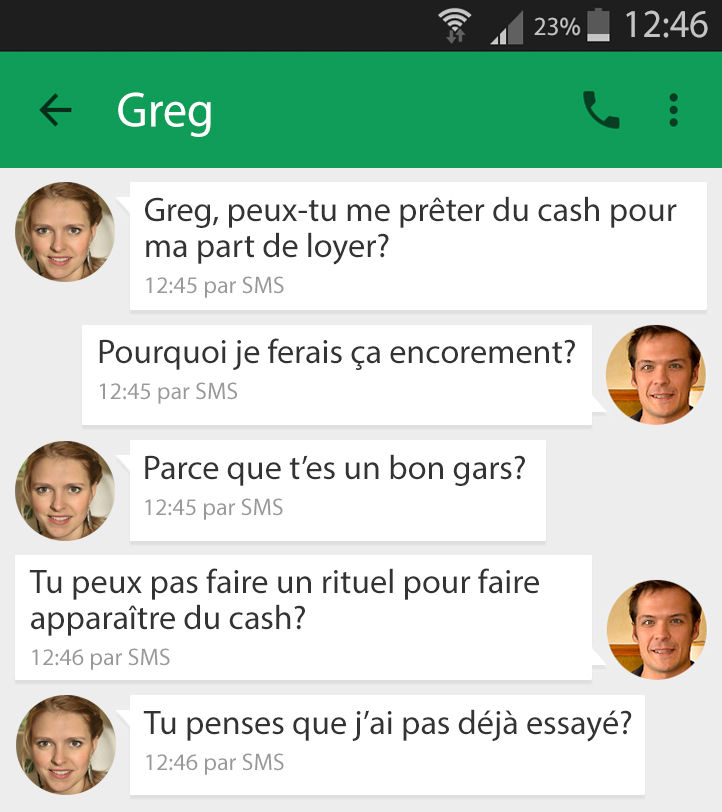
Task: Call Greg with the phone icon
Action: (x=600, y=110)
